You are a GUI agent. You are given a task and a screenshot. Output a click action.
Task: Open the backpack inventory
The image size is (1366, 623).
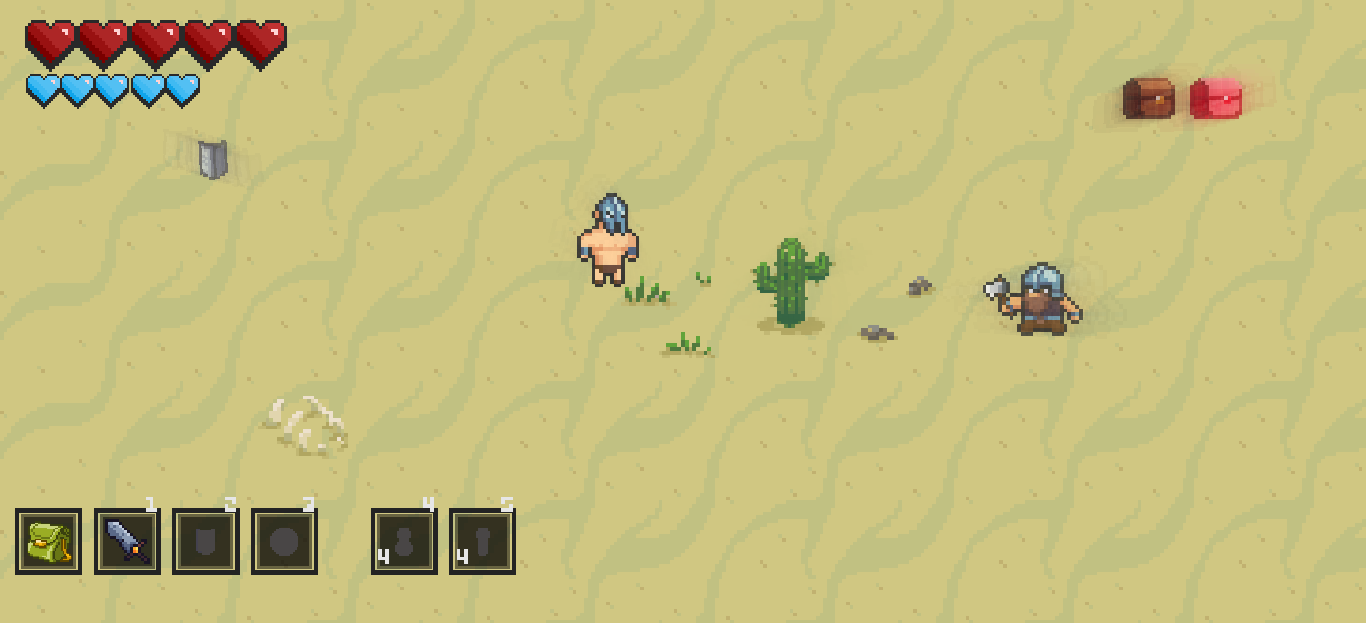pos(48,541)
